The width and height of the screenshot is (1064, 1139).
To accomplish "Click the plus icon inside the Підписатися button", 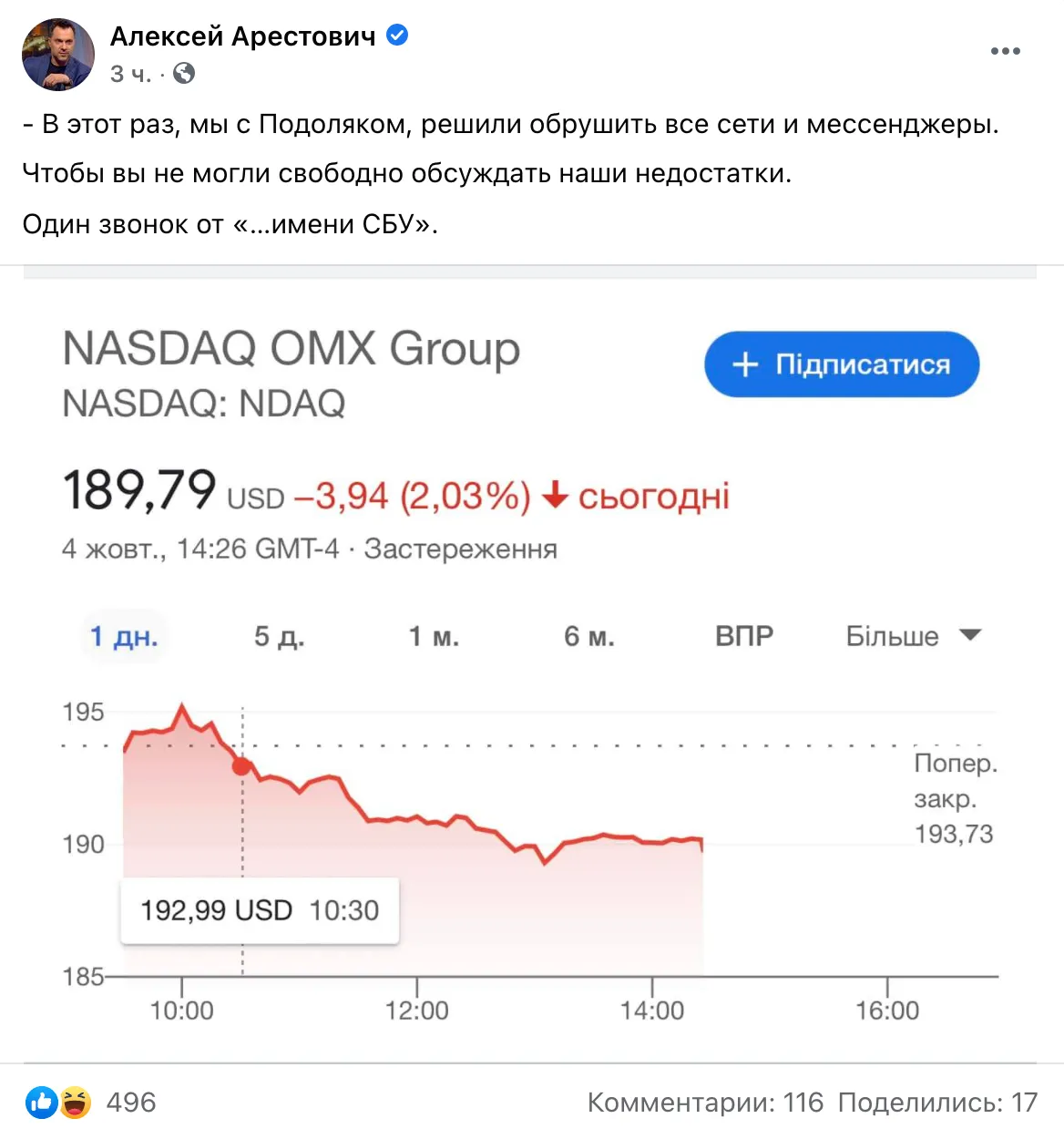I will coord(747,364).
